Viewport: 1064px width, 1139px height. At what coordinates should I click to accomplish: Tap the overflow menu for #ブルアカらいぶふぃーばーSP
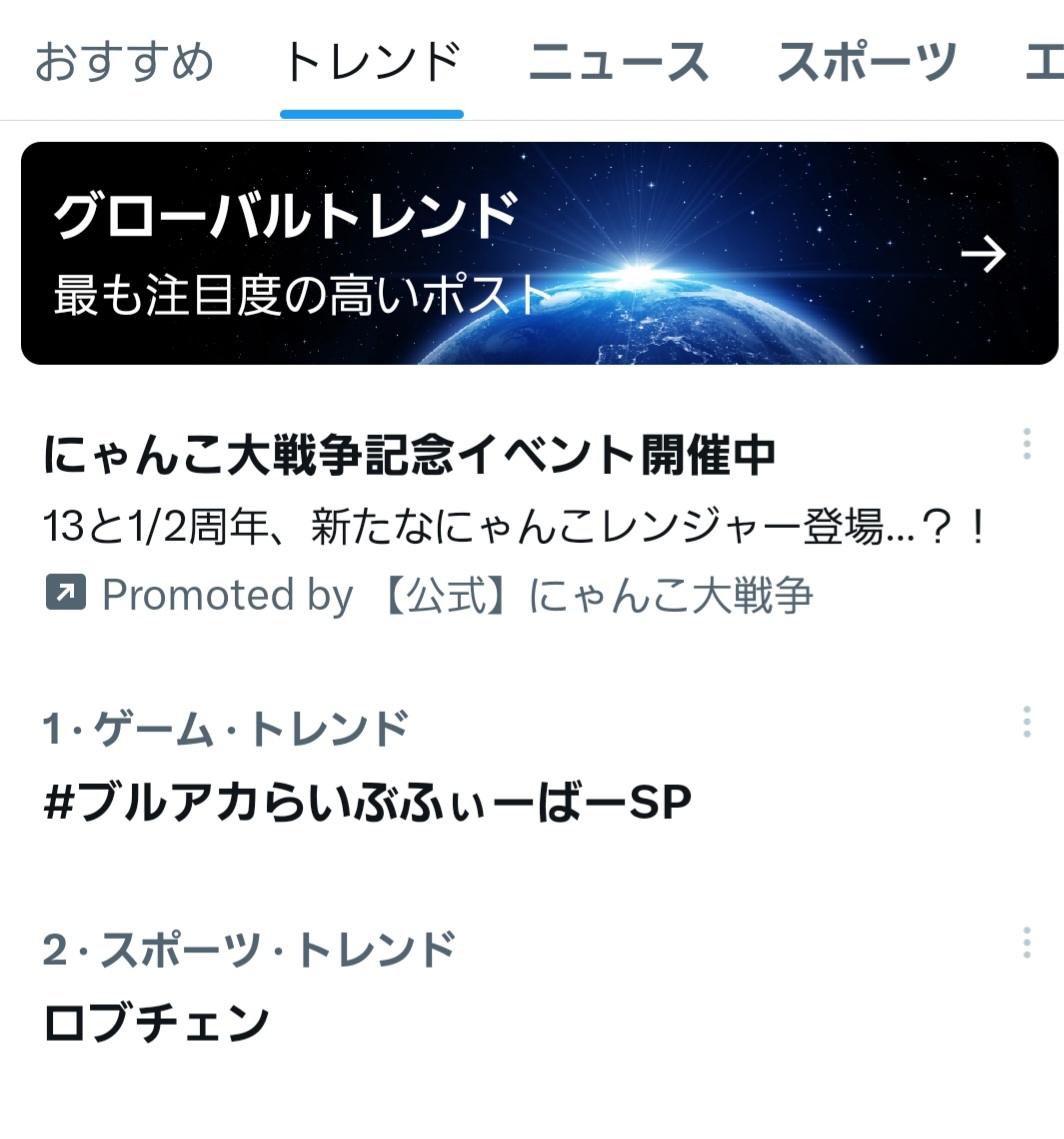[x=1026, y=721]
